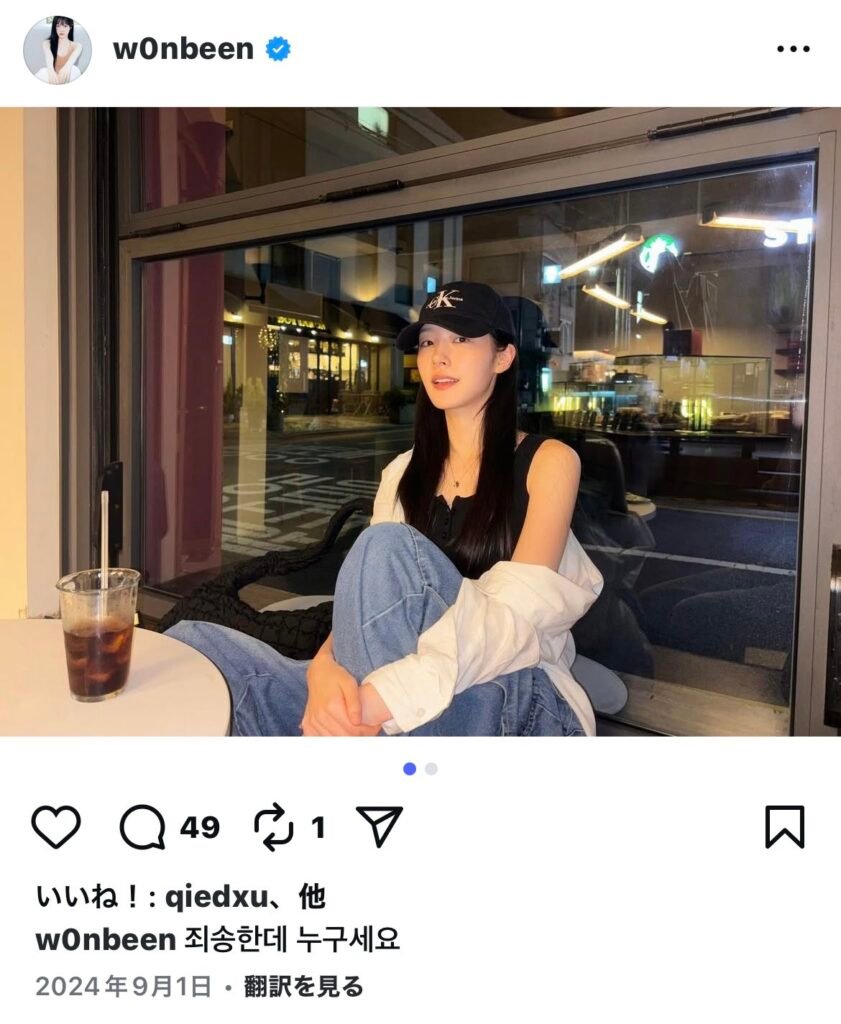The width and height of the screenshot is (841, 1024).
Task: Like this post with the heart
Action: 56,827
